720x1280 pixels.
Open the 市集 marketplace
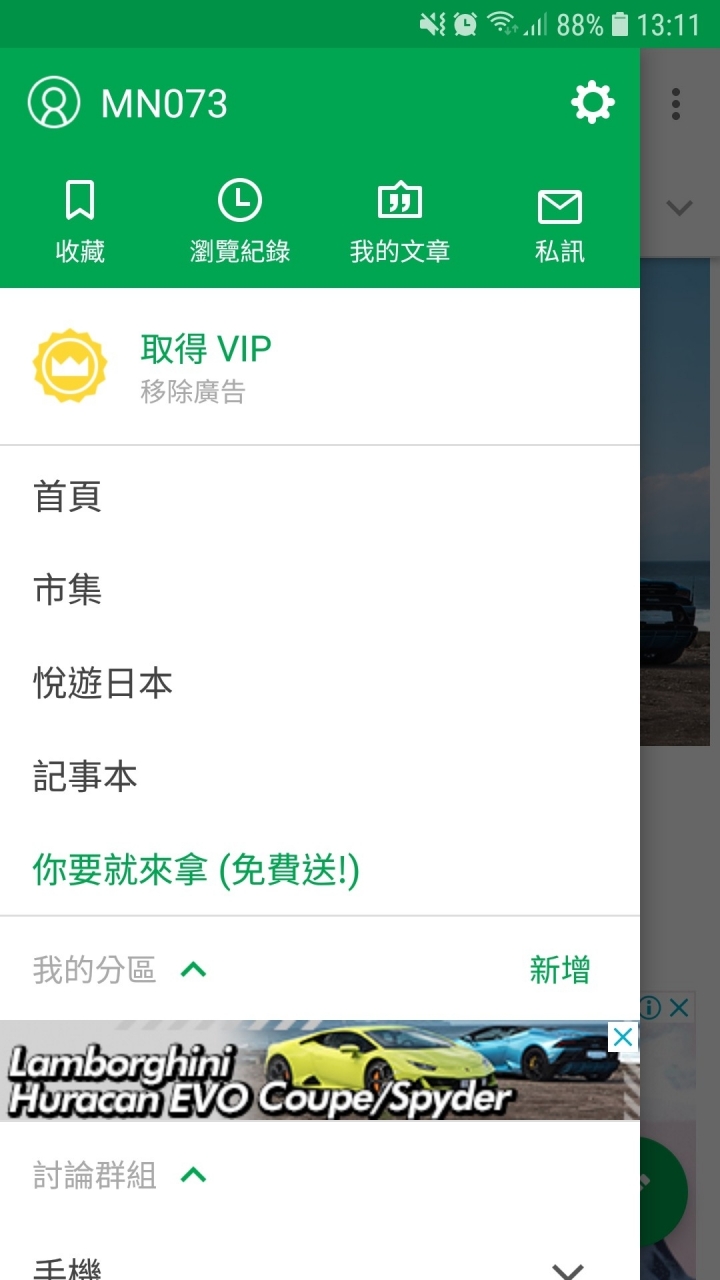pos(68,590)
